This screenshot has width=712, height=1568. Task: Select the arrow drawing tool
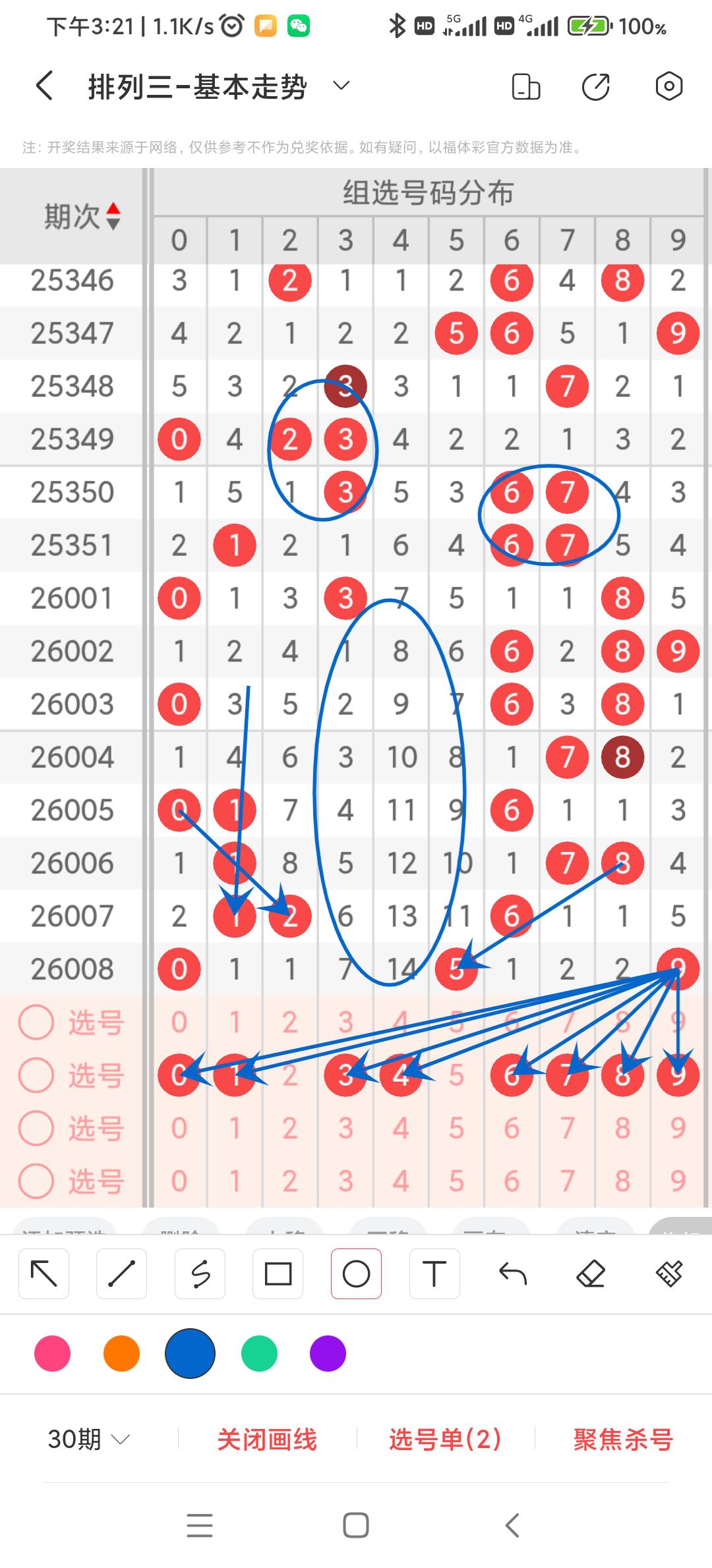pos(44,1274)
